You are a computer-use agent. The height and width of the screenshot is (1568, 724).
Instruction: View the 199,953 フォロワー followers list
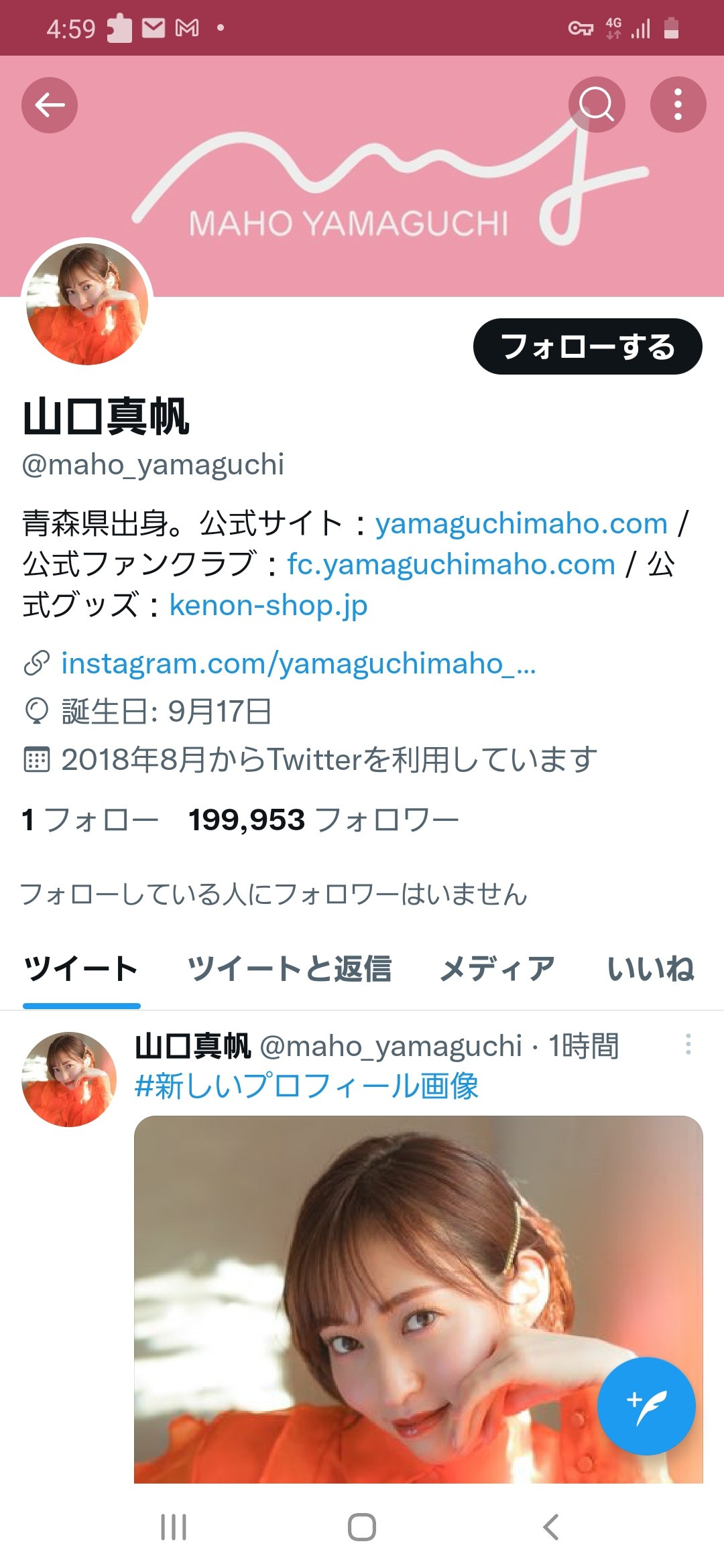pos(323,820)
